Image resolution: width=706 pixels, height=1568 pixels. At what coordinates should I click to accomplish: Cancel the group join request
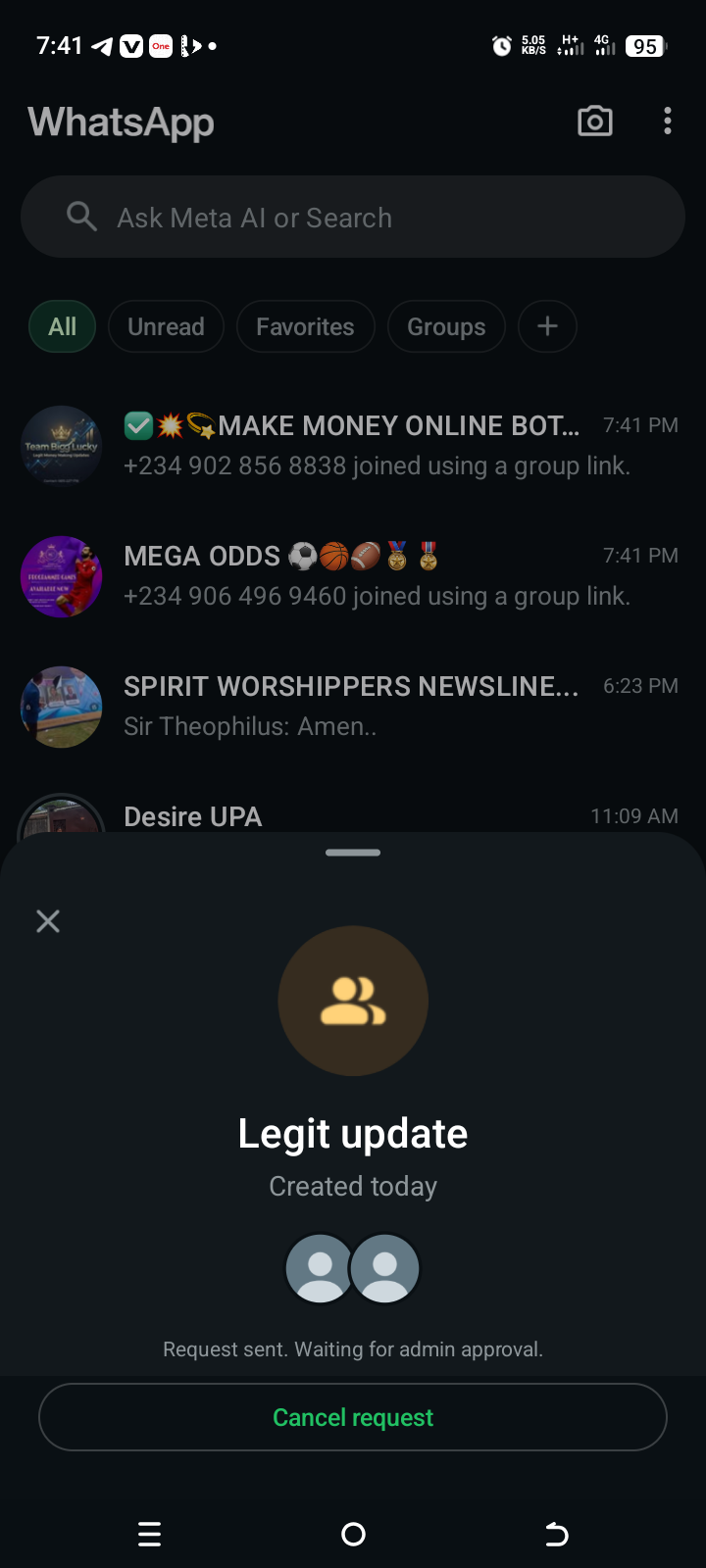point(353,1417)
